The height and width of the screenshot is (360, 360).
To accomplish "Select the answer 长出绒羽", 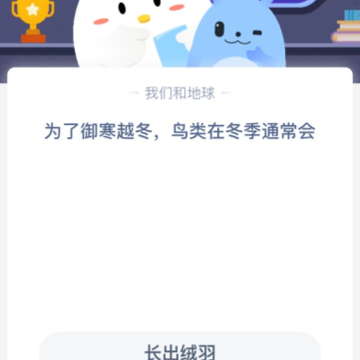I will 180,347.
